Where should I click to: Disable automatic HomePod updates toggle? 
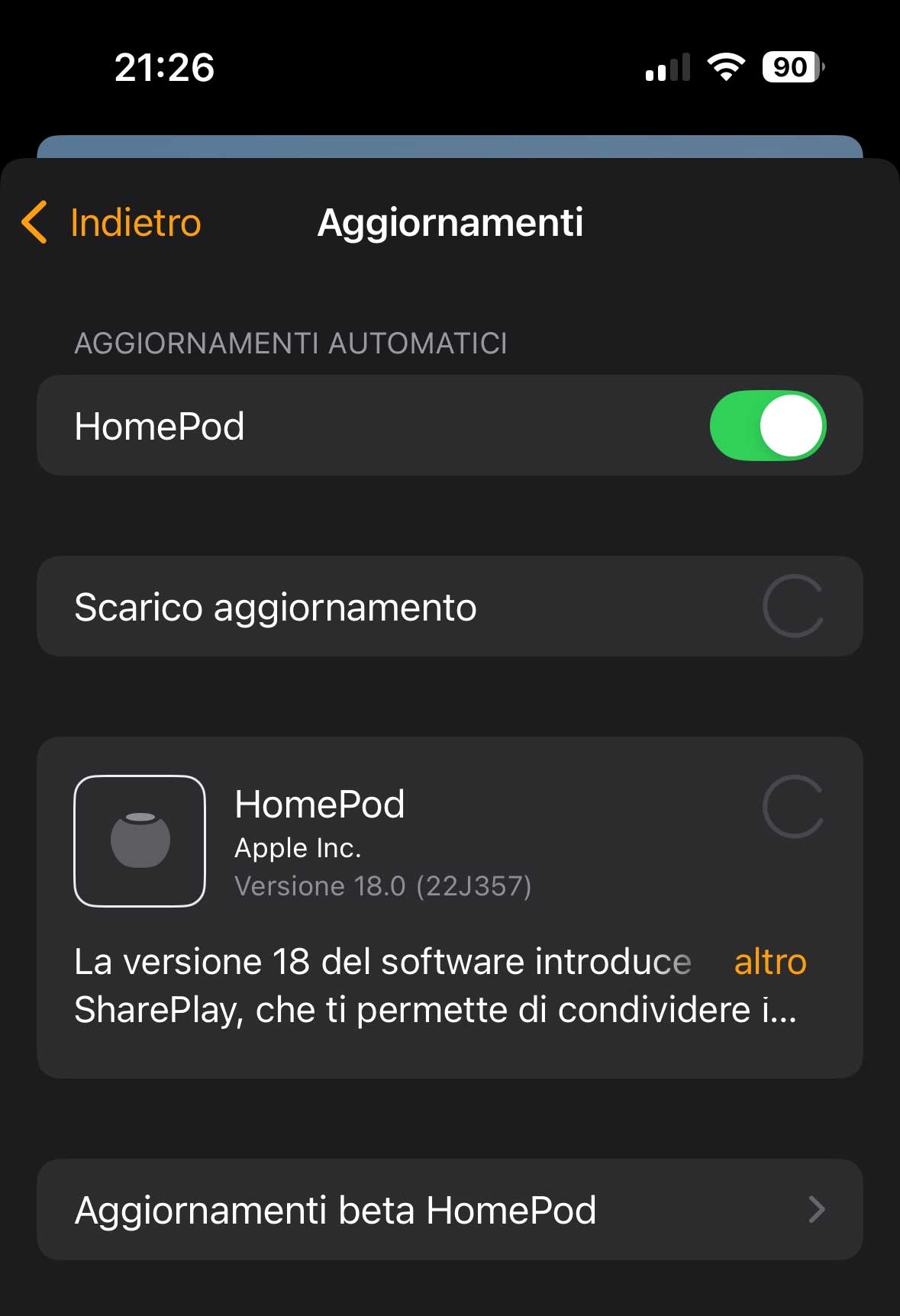tap(767, 426)
